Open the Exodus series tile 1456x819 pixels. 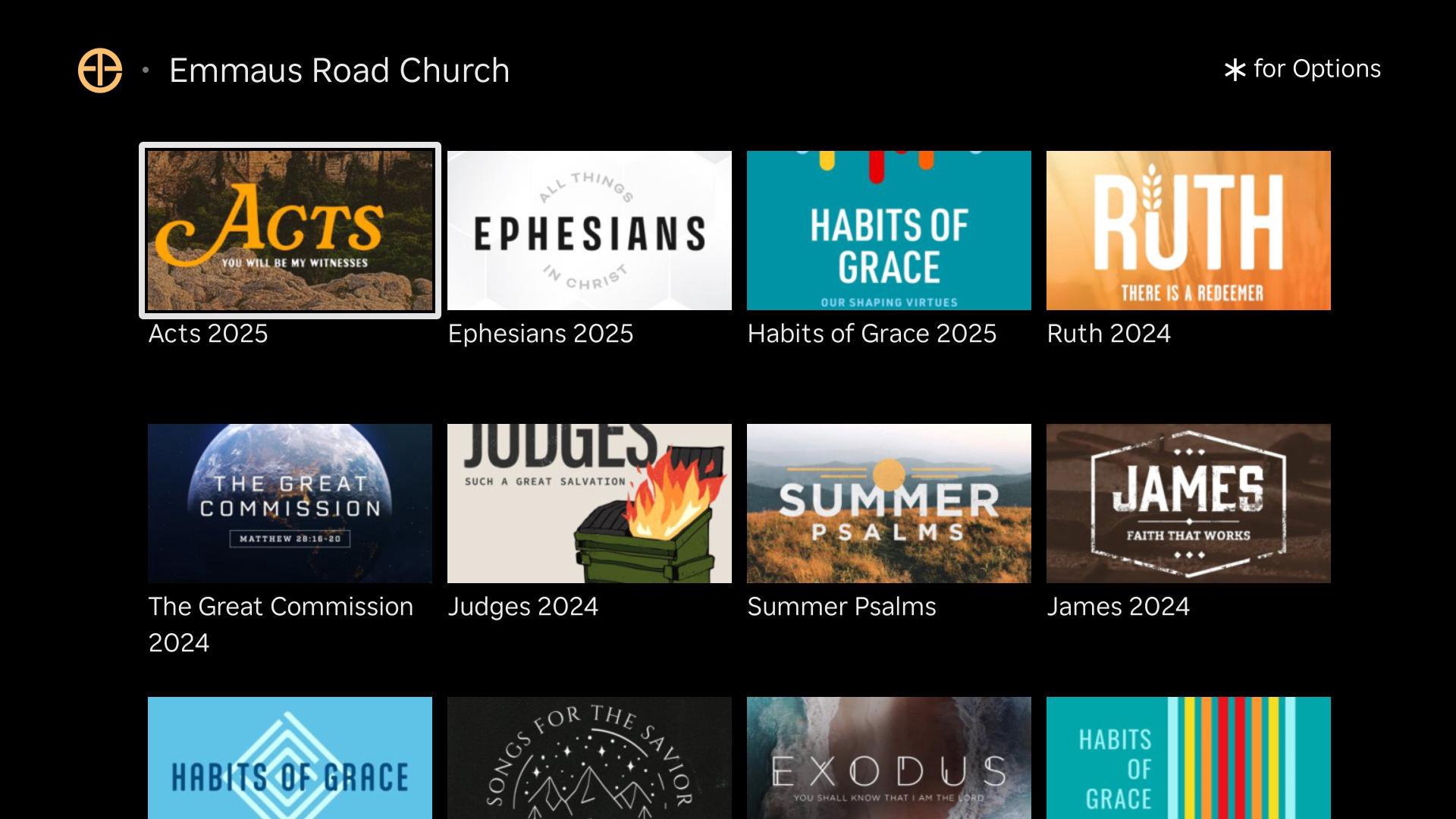(x=889, y=758)
